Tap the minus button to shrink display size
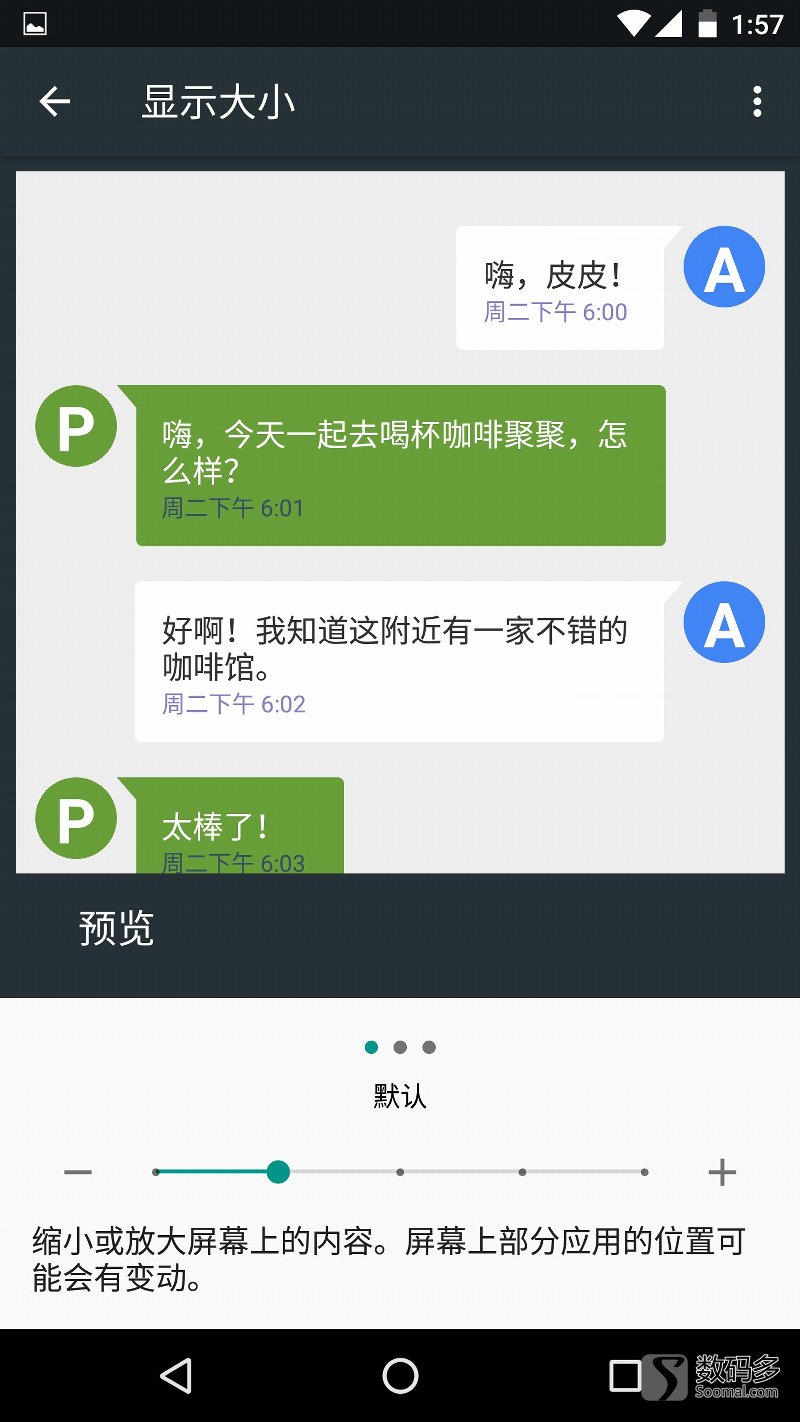 click(79, 1171)
